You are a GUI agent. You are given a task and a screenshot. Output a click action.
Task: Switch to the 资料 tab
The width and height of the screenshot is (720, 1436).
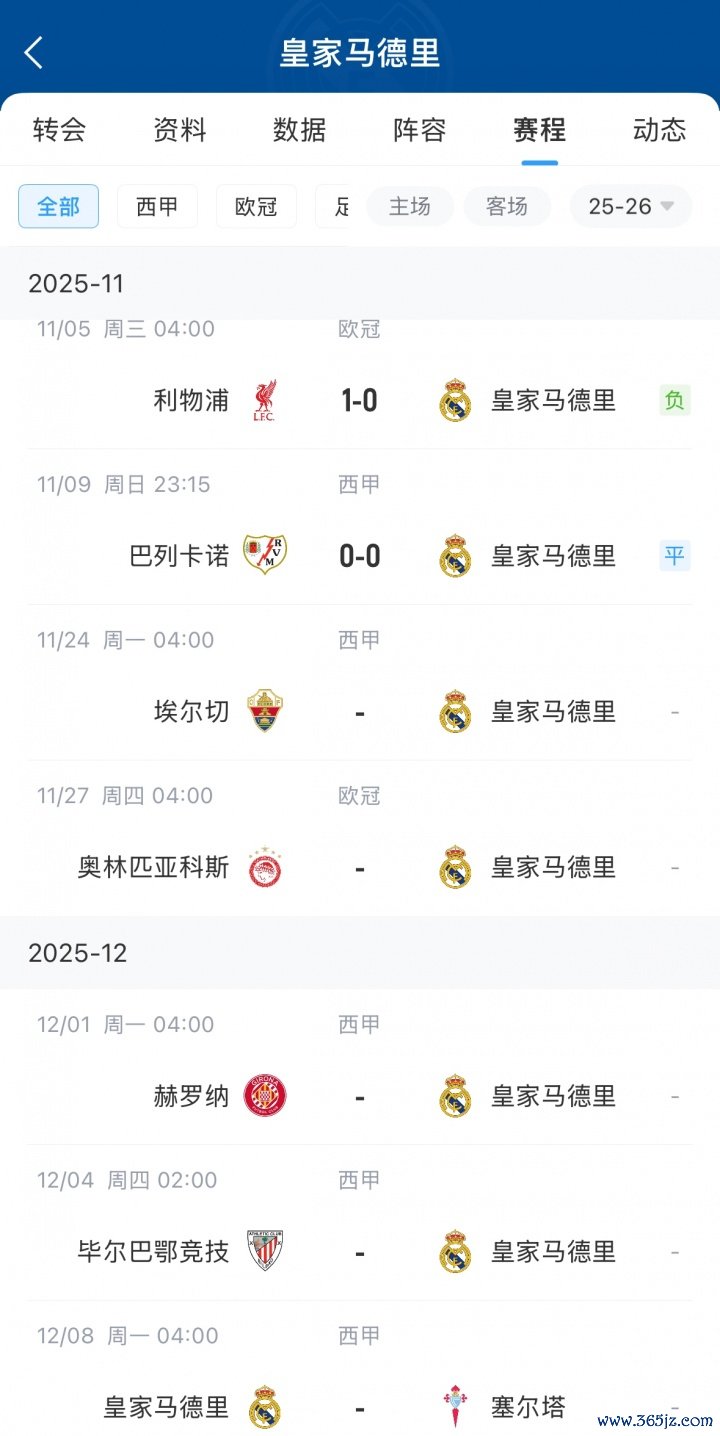179,130
